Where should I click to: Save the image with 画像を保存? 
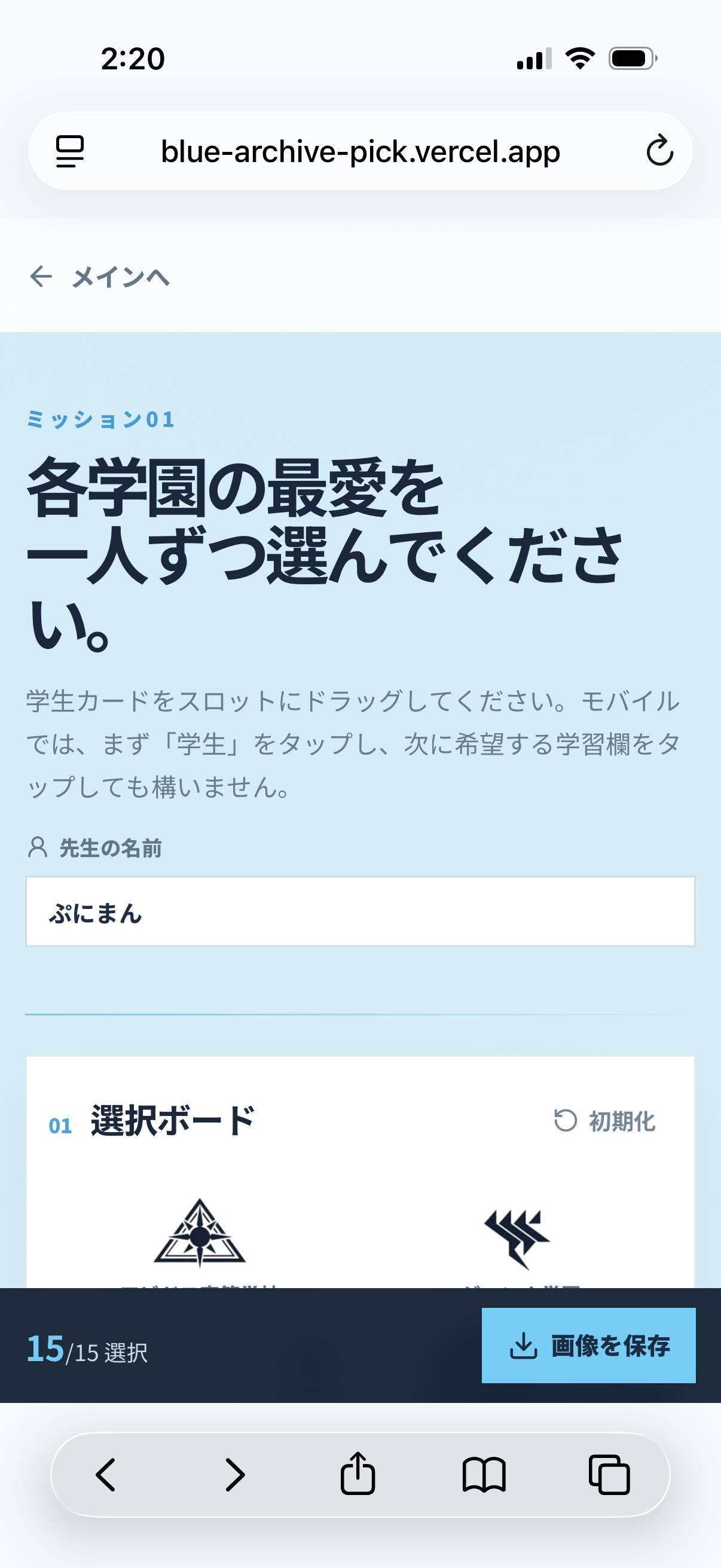click(x=588, y=1345)
